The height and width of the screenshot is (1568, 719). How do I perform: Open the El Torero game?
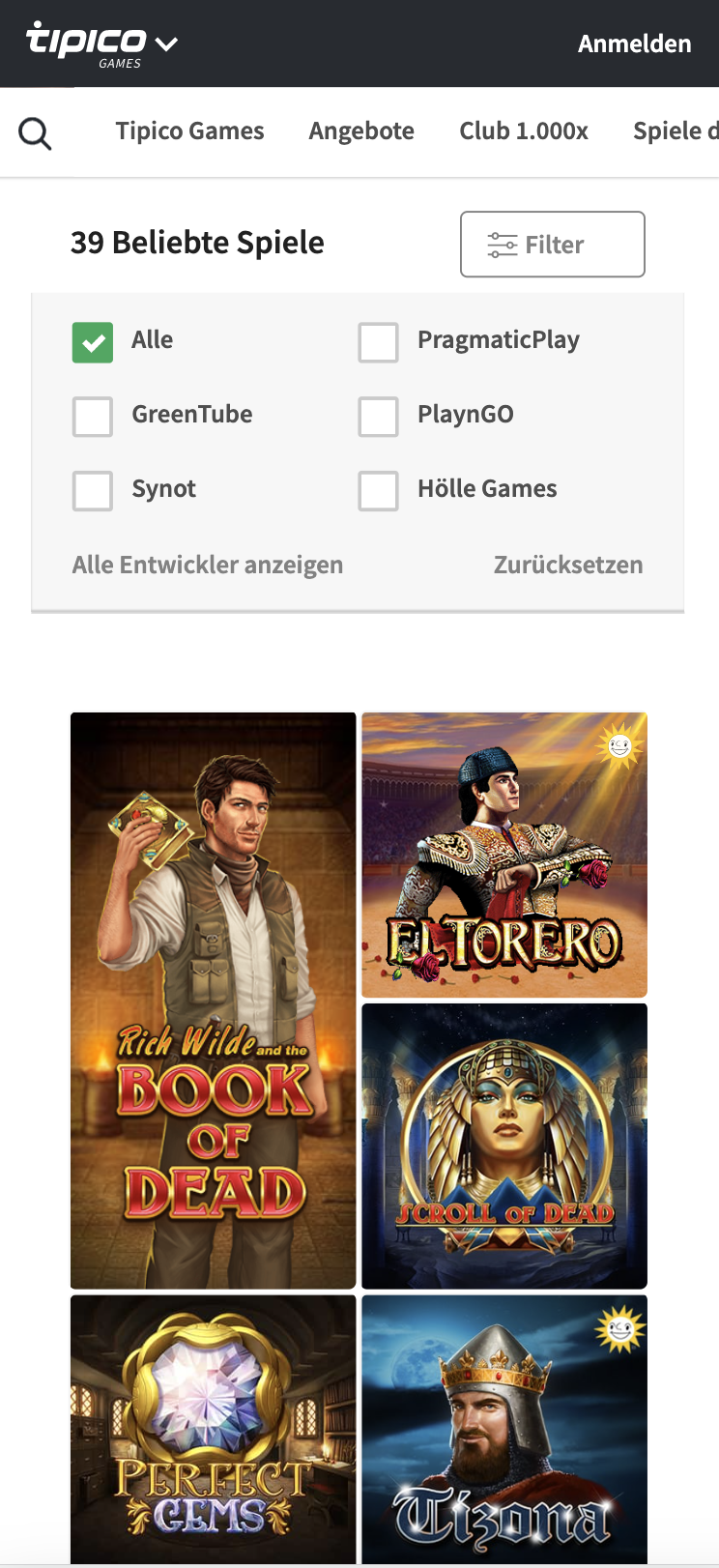pos(504,855)
